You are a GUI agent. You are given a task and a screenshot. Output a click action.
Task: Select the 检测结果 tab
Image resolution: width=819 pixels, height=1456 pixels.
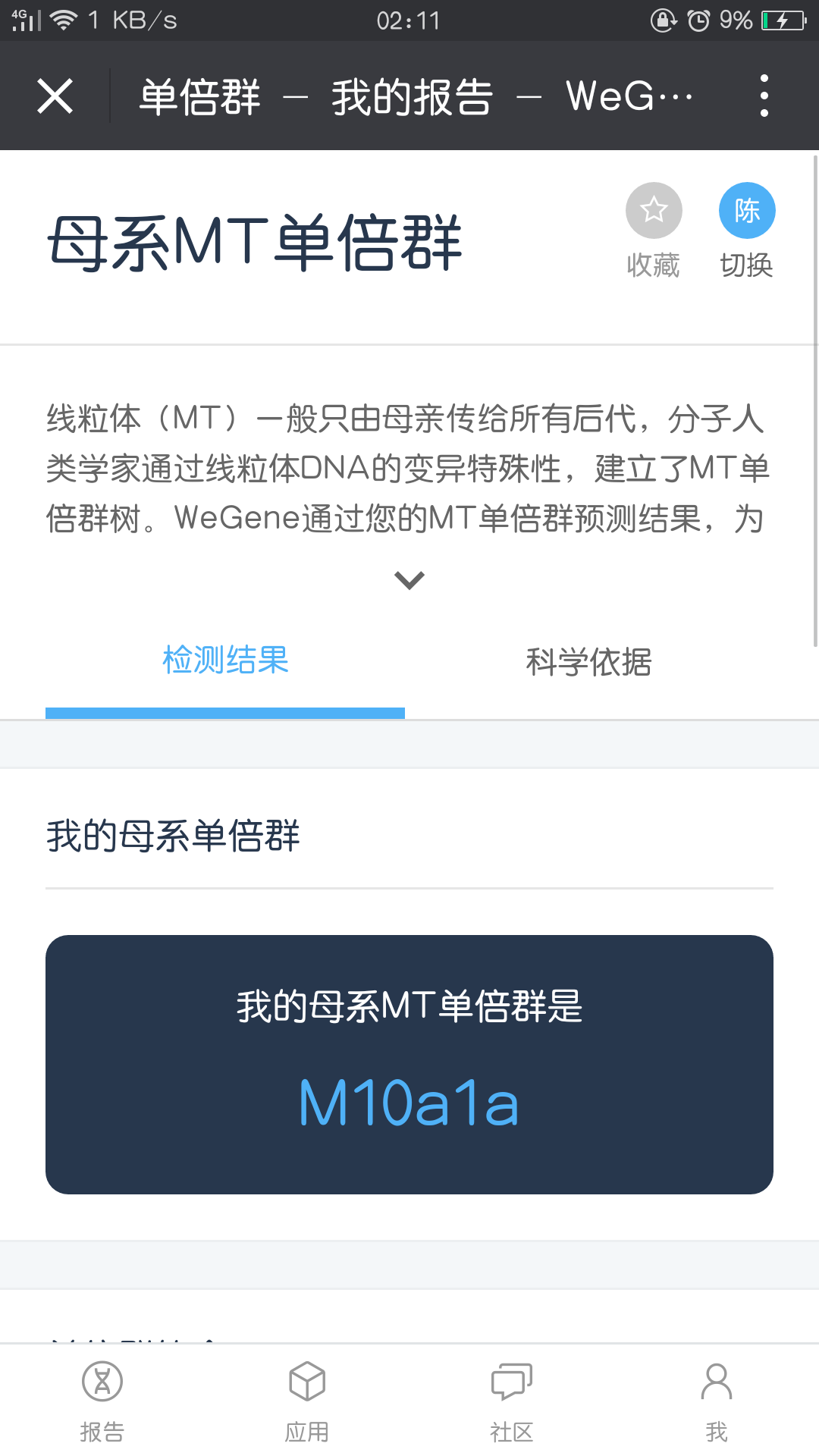225,661
